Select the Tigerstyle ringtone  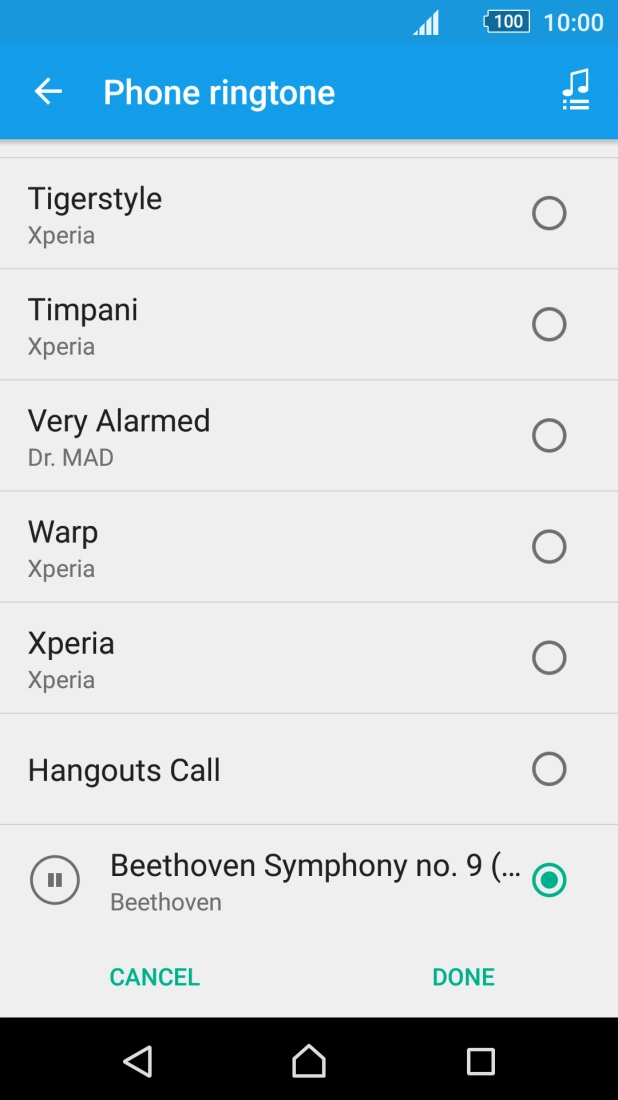click(548, 213)
